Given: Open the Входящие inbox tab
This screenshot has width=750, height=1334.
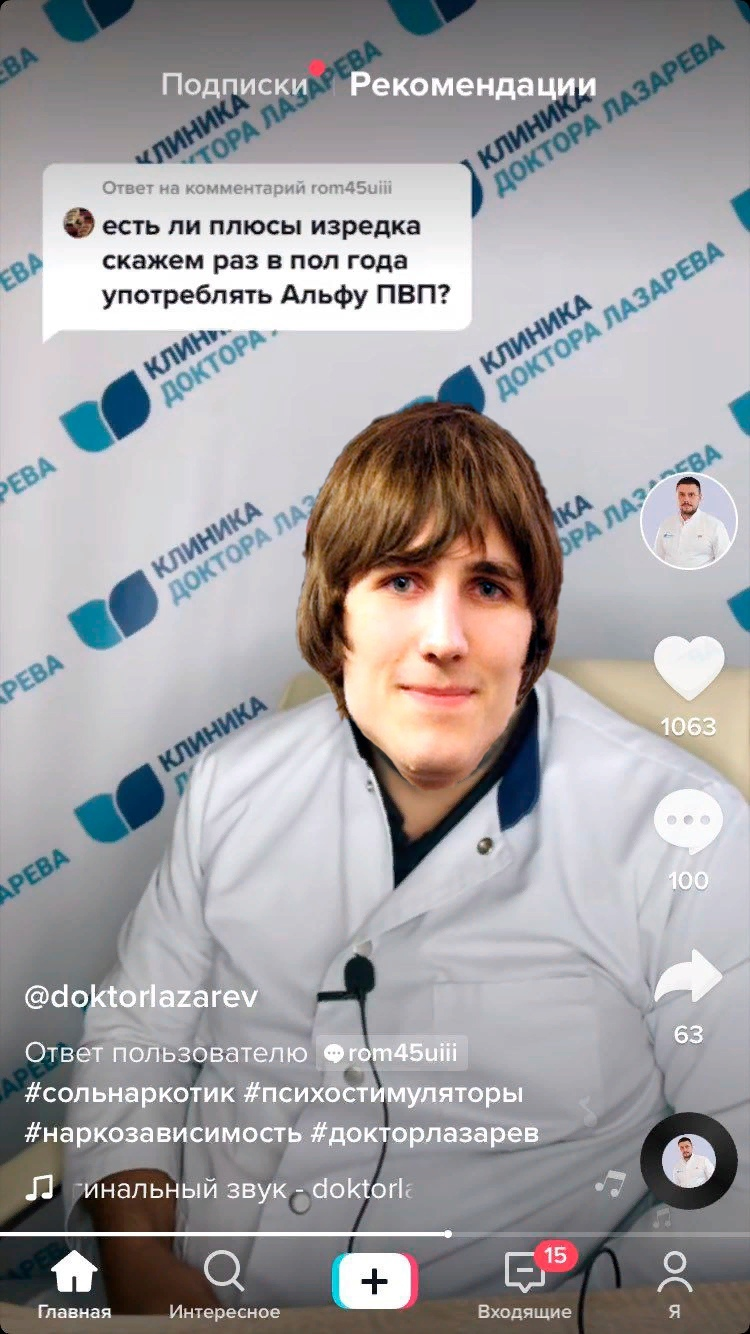Looking at the screenshot, I should click(x=525, y=1285).
